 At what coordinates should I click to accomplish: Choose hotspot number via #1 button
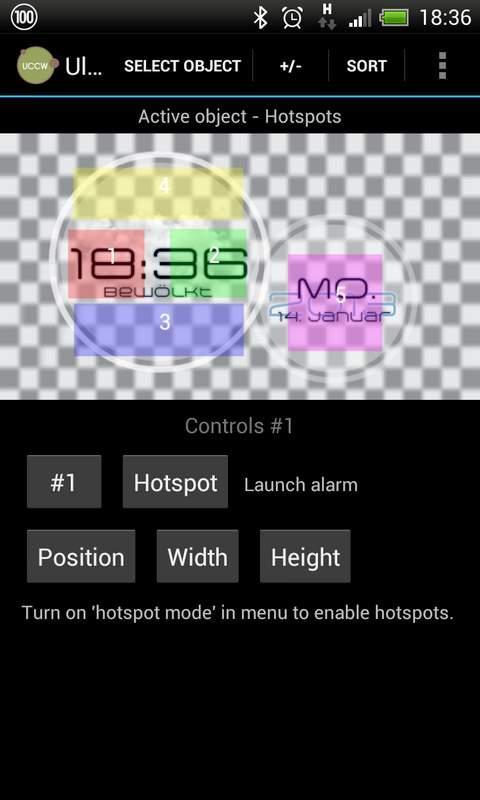pyautogui.click(x=64, y=482)
